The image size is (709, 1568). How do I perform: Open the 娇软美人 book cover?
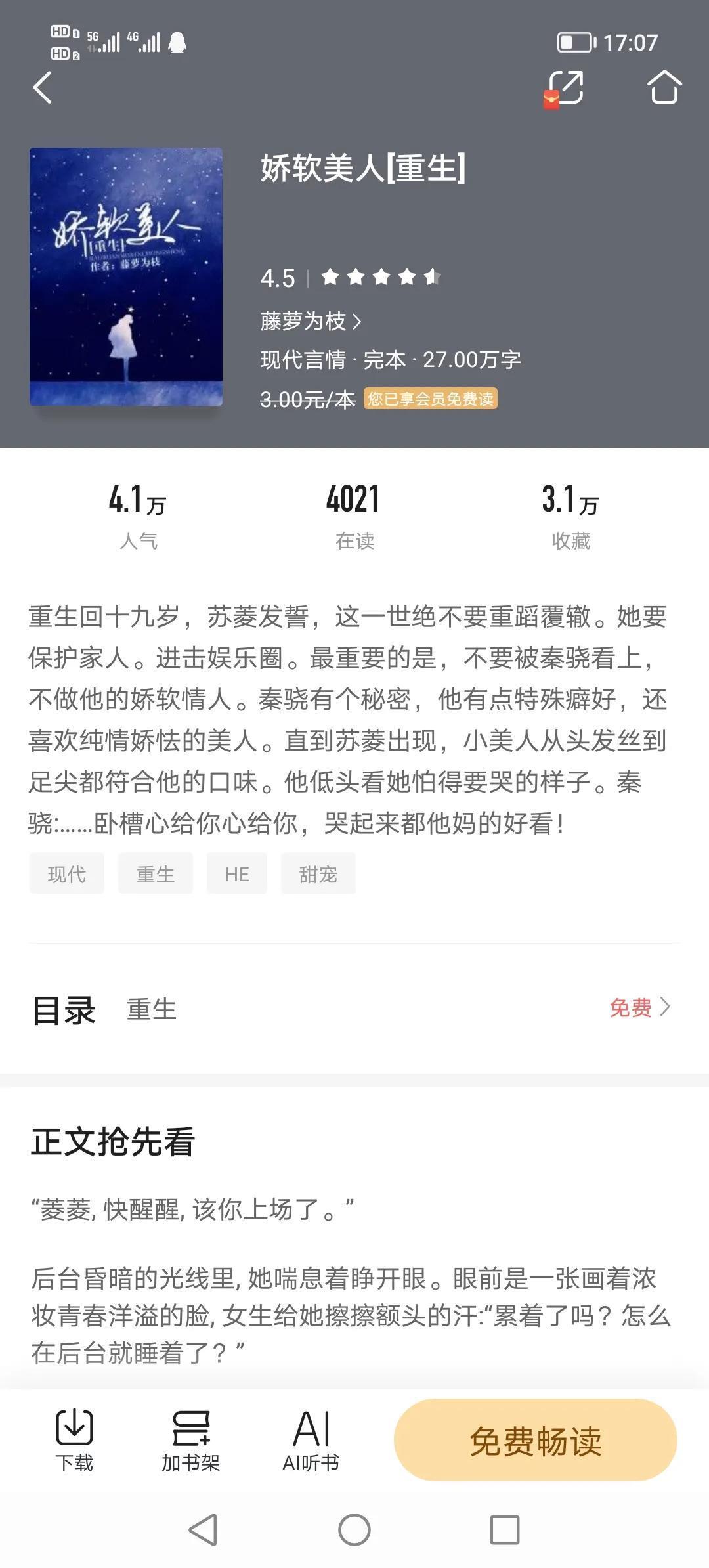[x=126, y=276]
